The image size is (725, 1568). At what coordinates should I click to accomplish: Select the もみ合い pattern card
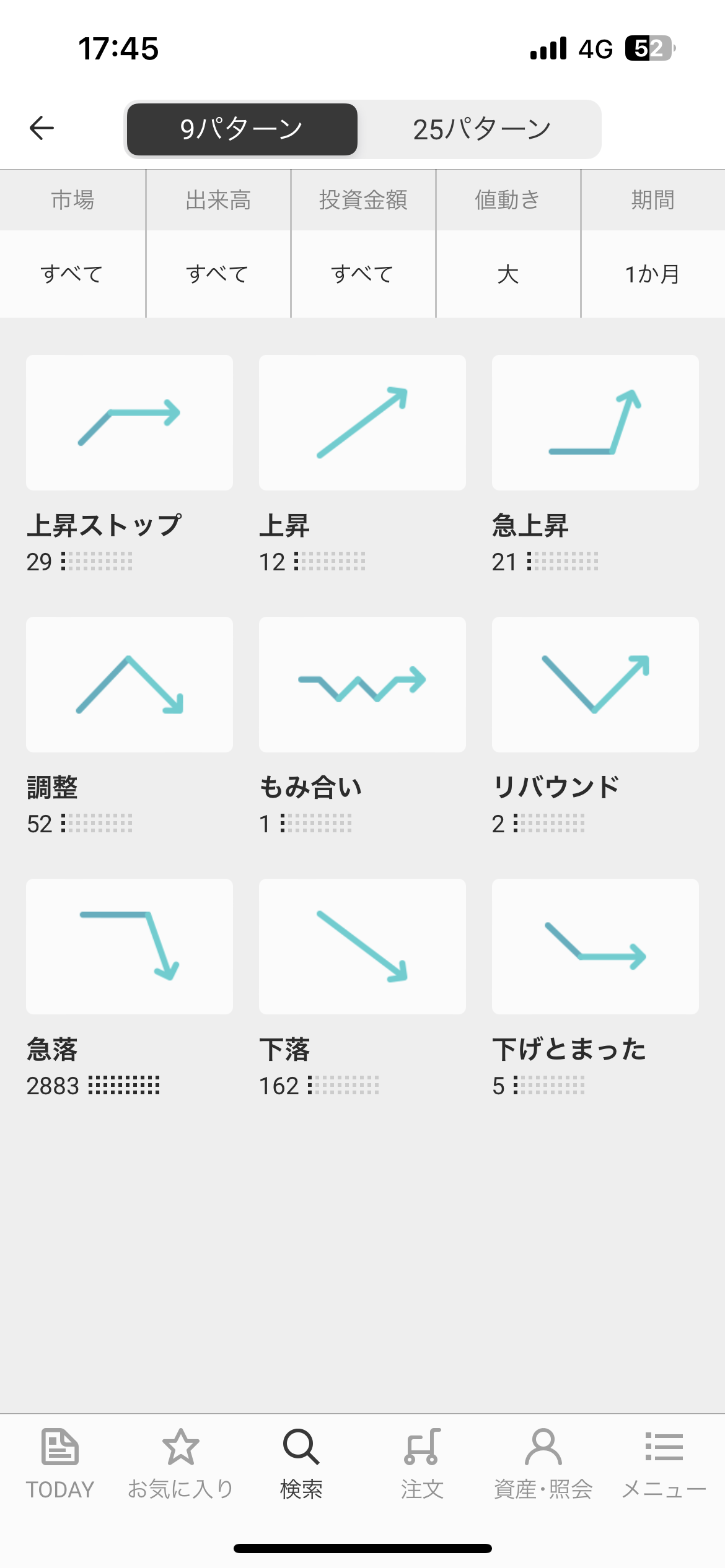(x=362, y=685)
